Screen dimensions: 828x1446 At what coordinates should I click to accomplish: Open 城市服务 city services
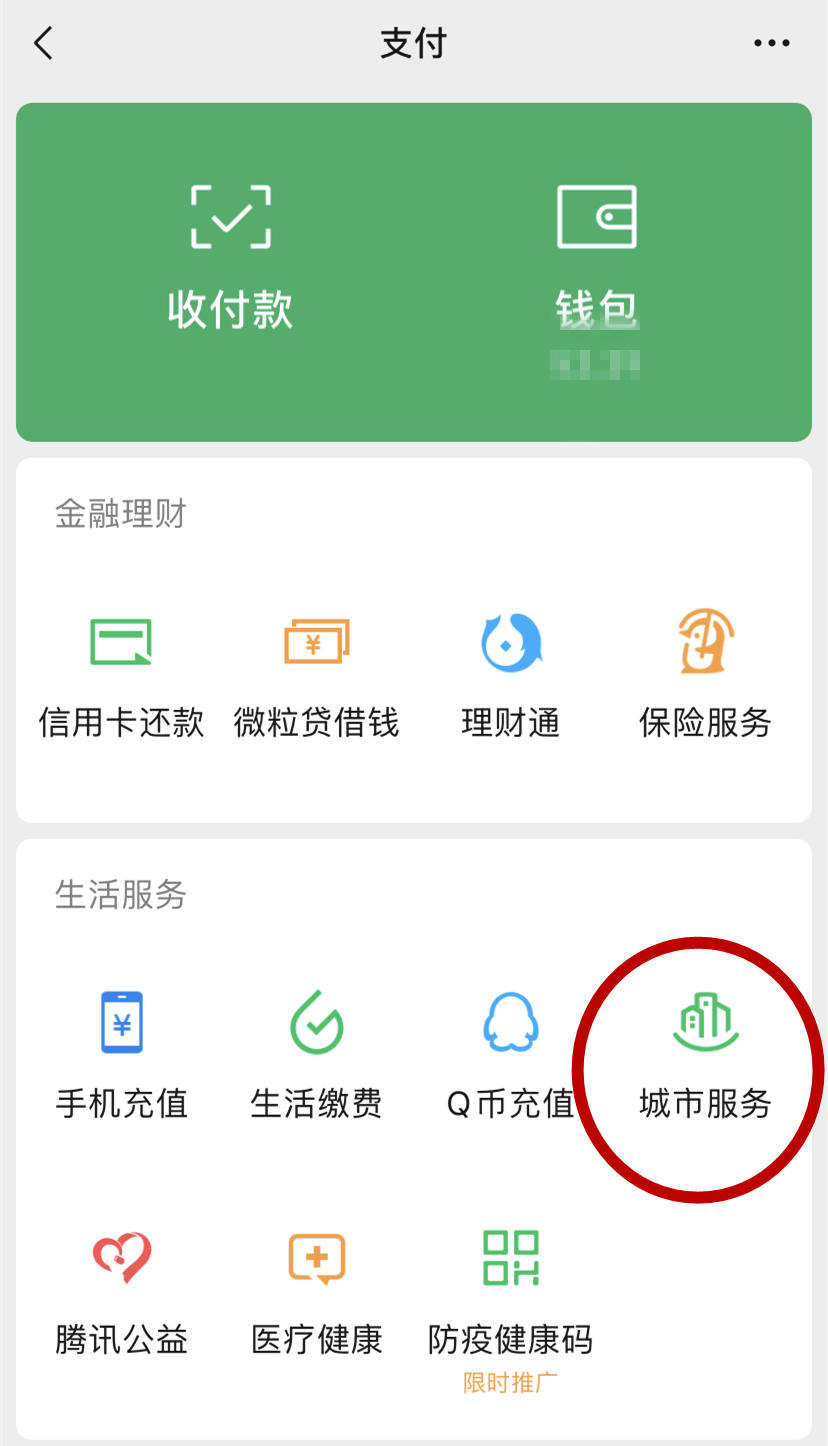[705, 1055]
